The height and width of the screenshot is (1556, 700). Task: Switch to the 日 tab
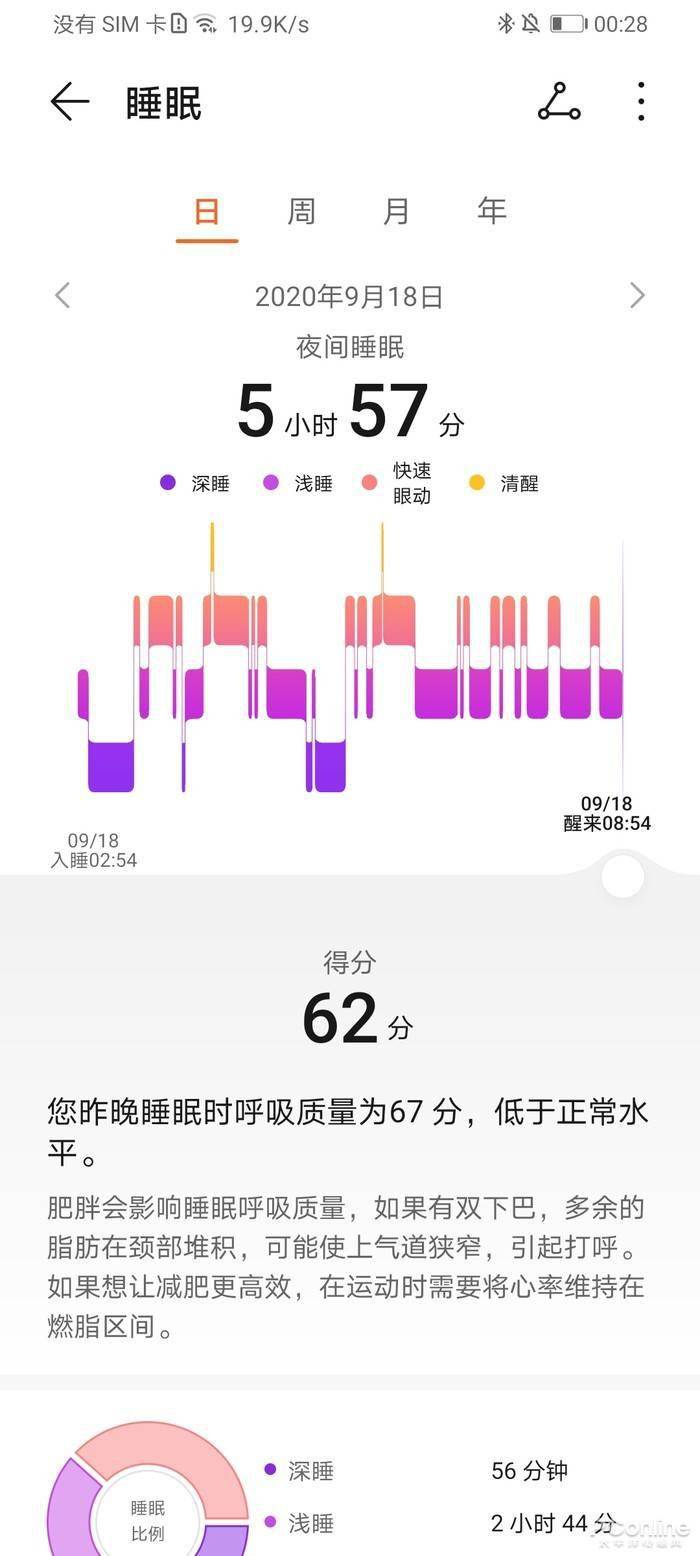pos(207,212)
